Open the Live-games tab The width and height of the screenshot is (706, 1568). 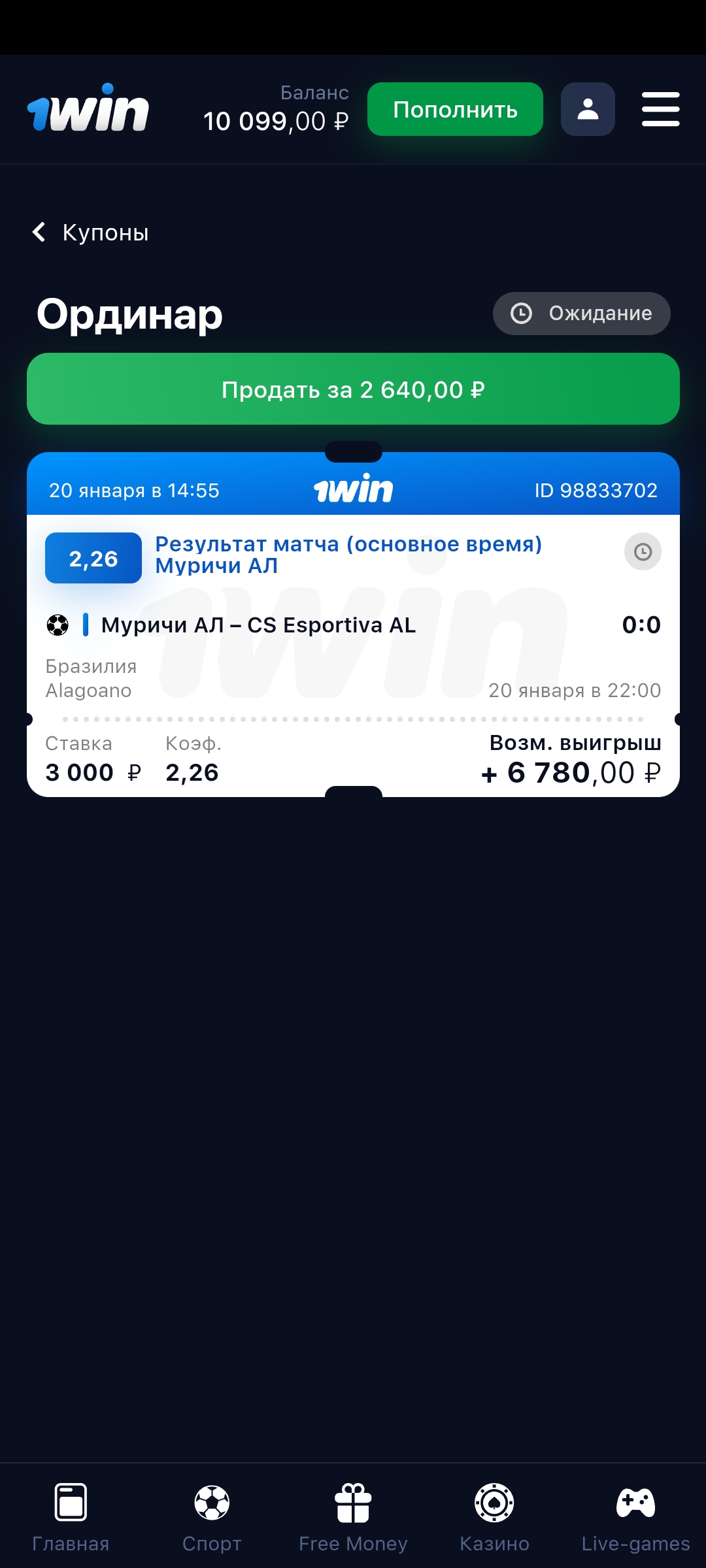point(635,1517)
